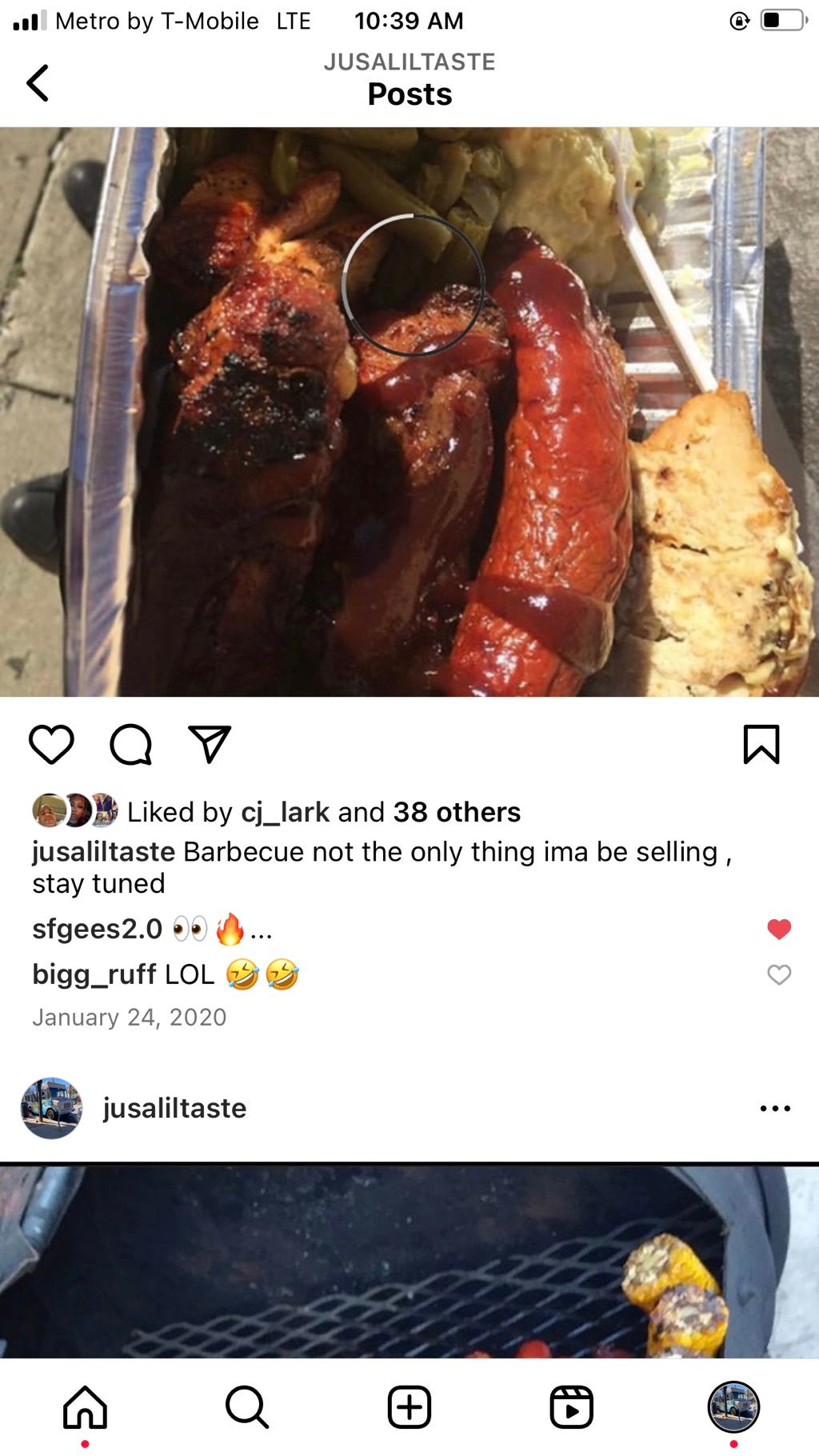Open the overflow menu on the grill post
The width and height of the screenshot is (819, 1456).
pyautogui.click(x=774, y=1108)
